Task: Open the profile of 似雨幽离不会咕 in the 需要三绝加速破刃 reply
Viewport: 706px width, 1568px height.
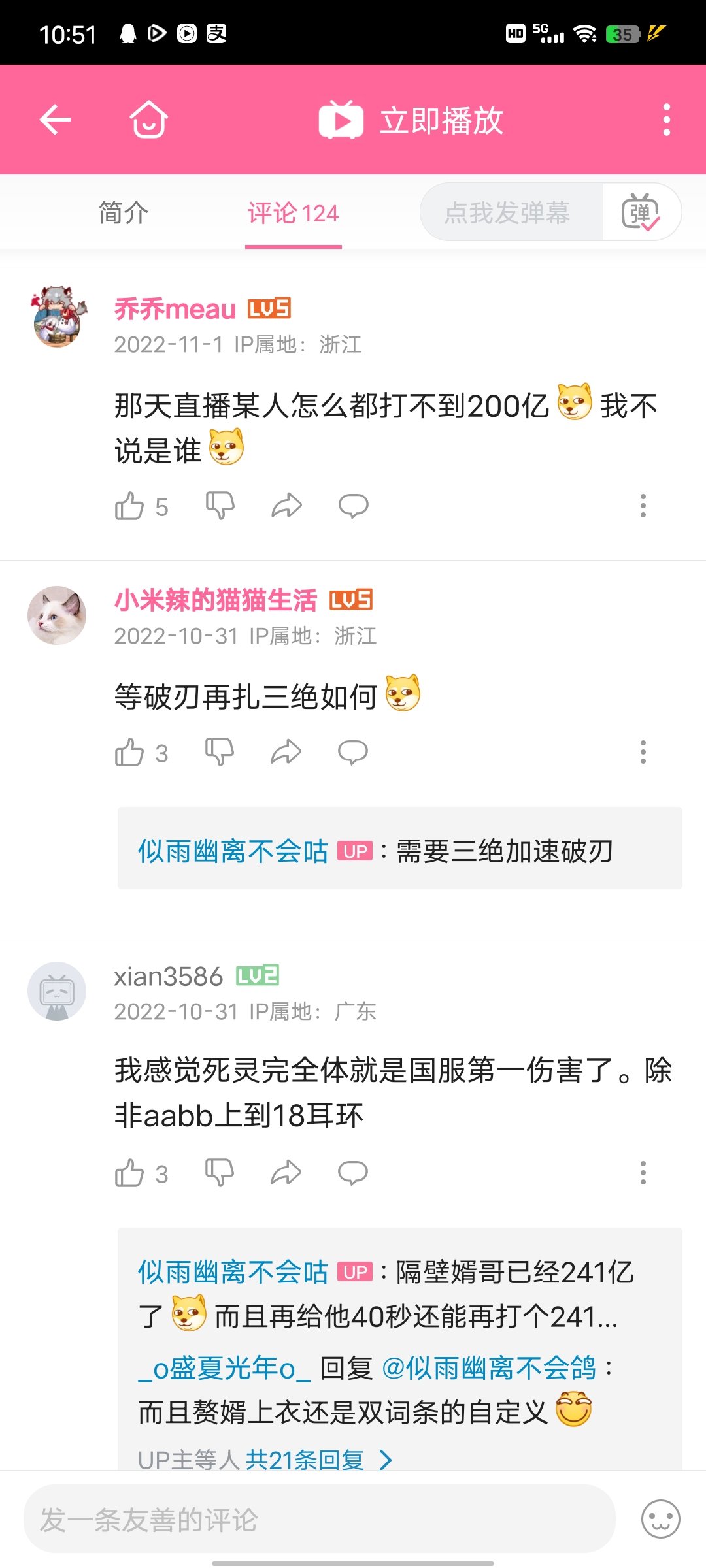Action: (x=233, y=851)
